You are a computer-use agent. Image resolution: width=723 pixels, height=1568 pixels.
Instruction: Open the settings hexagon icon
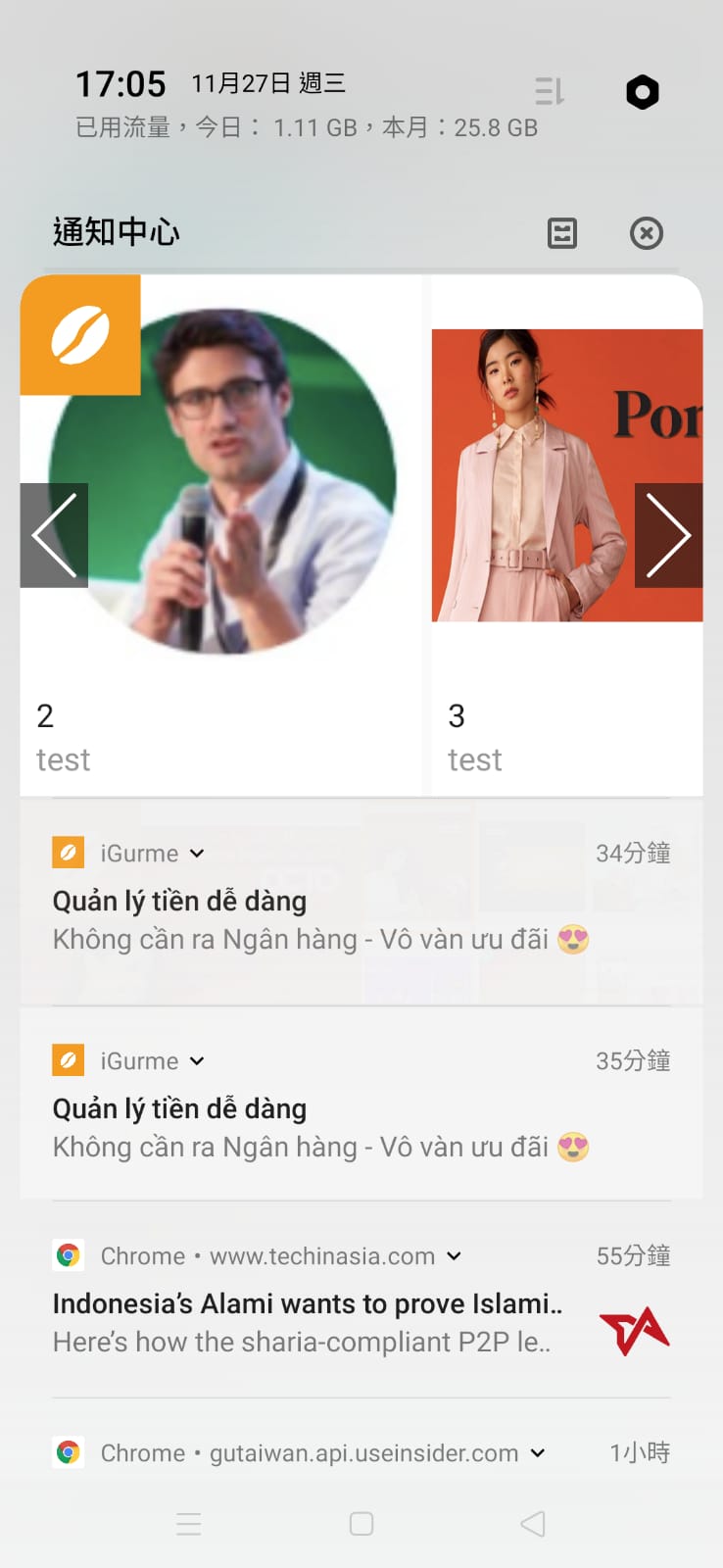tap(642, 92)
